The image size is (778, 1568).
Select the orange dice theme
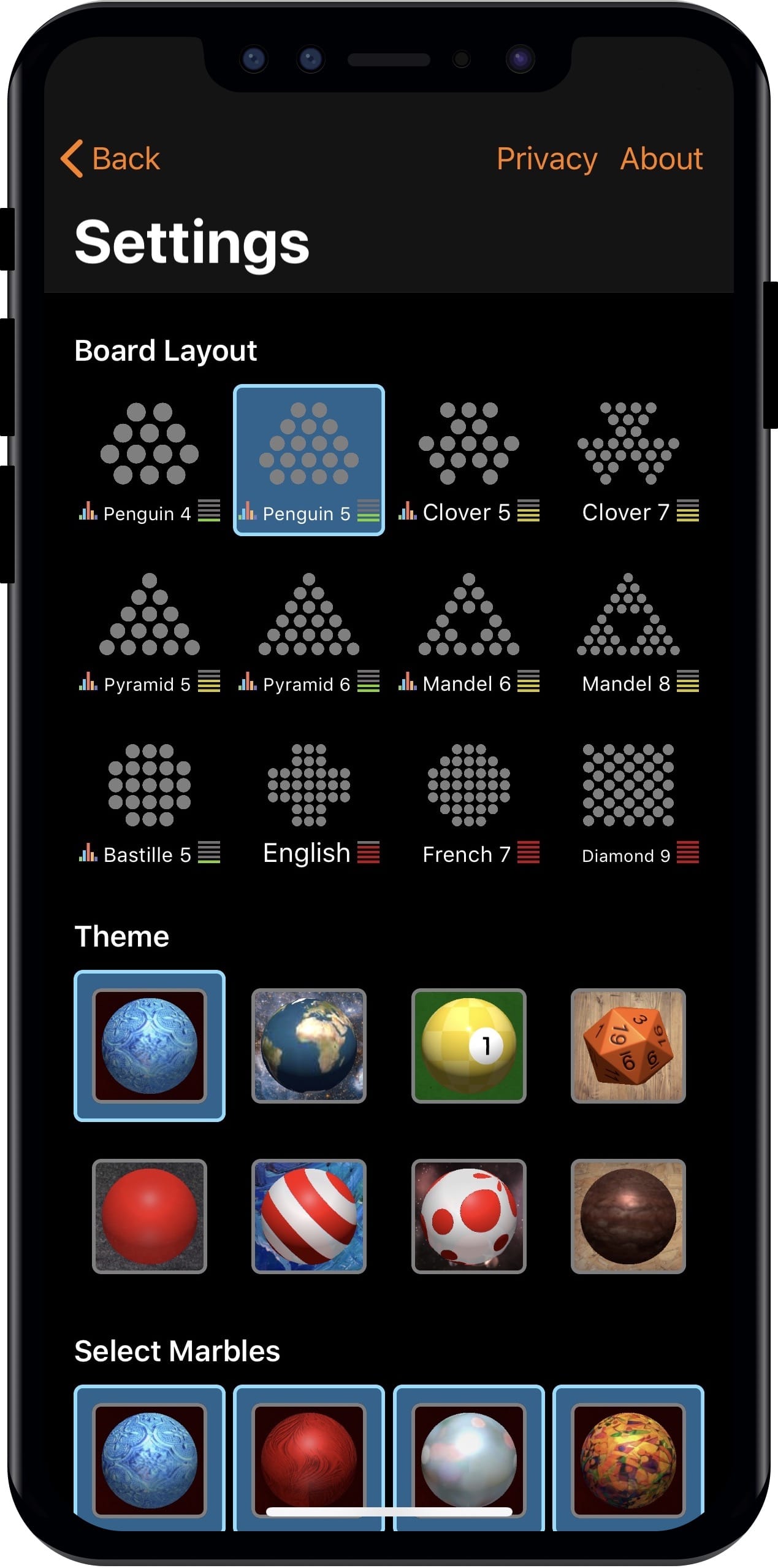[x=628, y=1045]
